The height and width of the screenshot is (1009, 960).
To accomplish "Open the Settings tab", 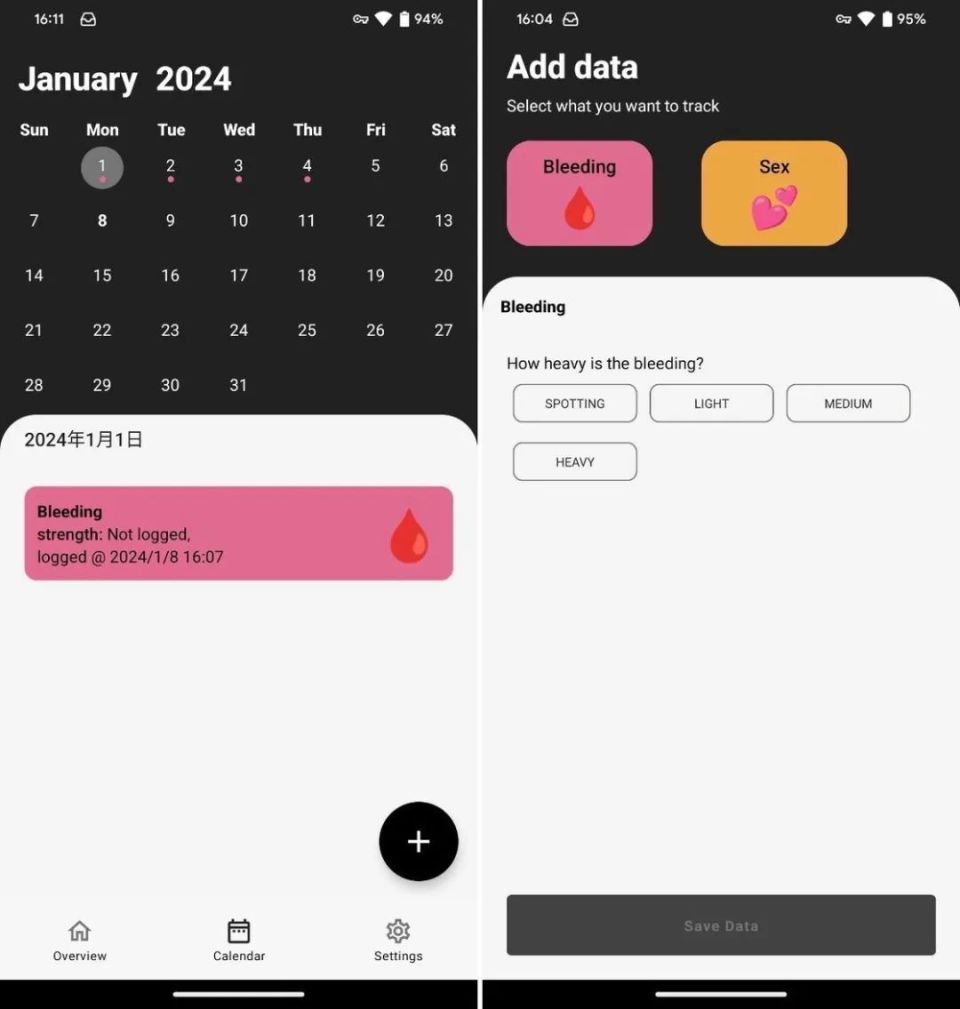I will click(x=398, y=940).
